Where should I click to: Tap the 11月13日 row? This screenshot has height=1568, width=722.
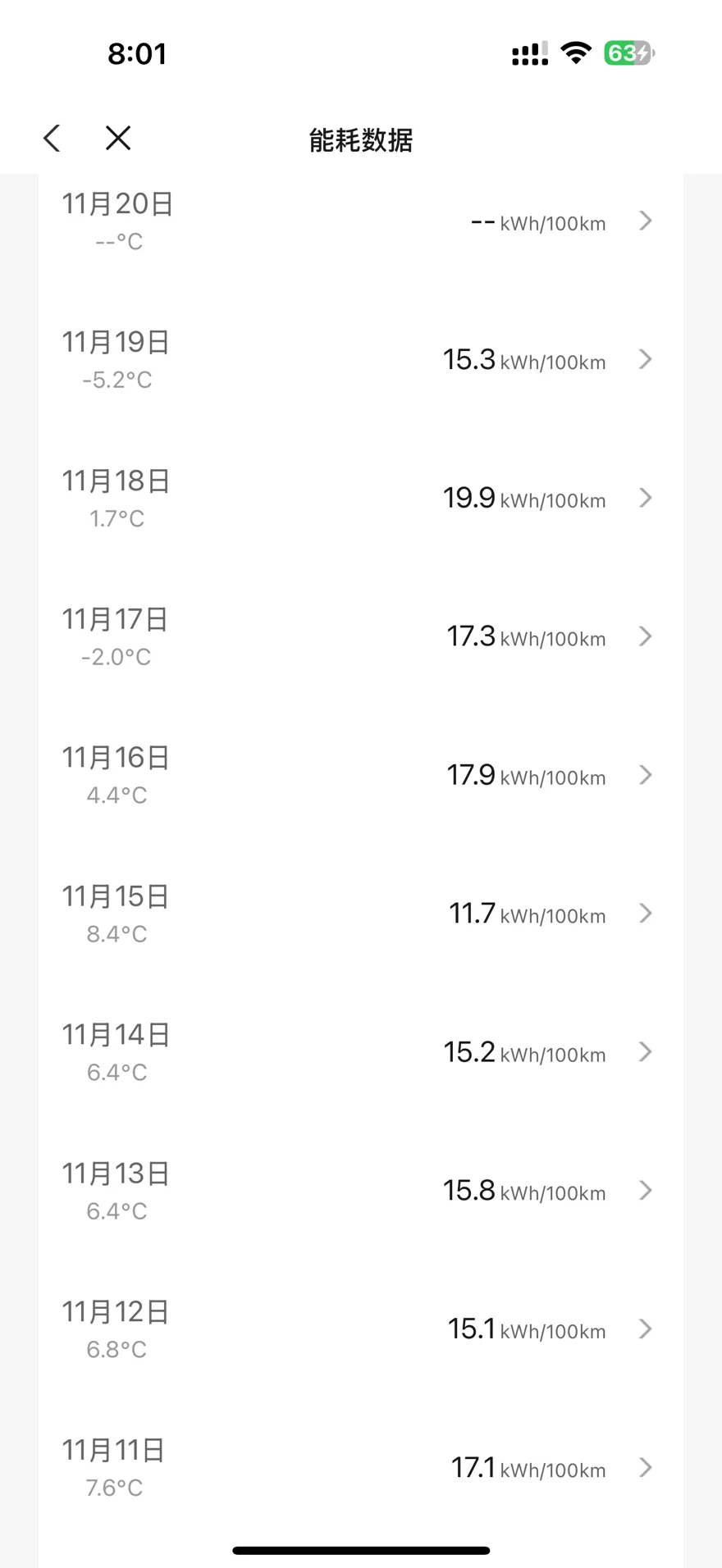[x=359, y=1192]
